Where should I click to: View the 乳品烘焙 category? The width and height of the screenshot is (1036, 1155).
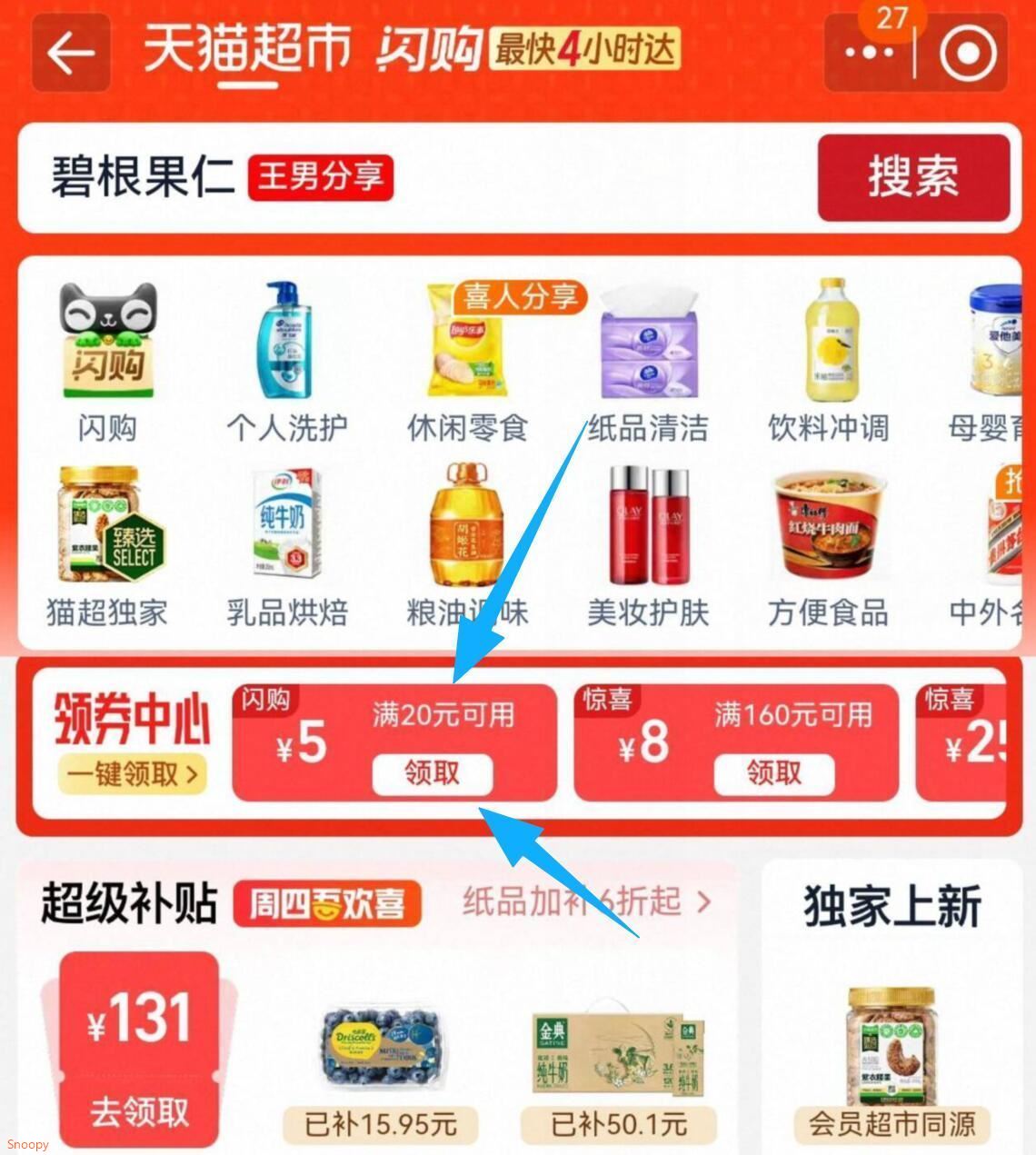[x=287, y=547]
